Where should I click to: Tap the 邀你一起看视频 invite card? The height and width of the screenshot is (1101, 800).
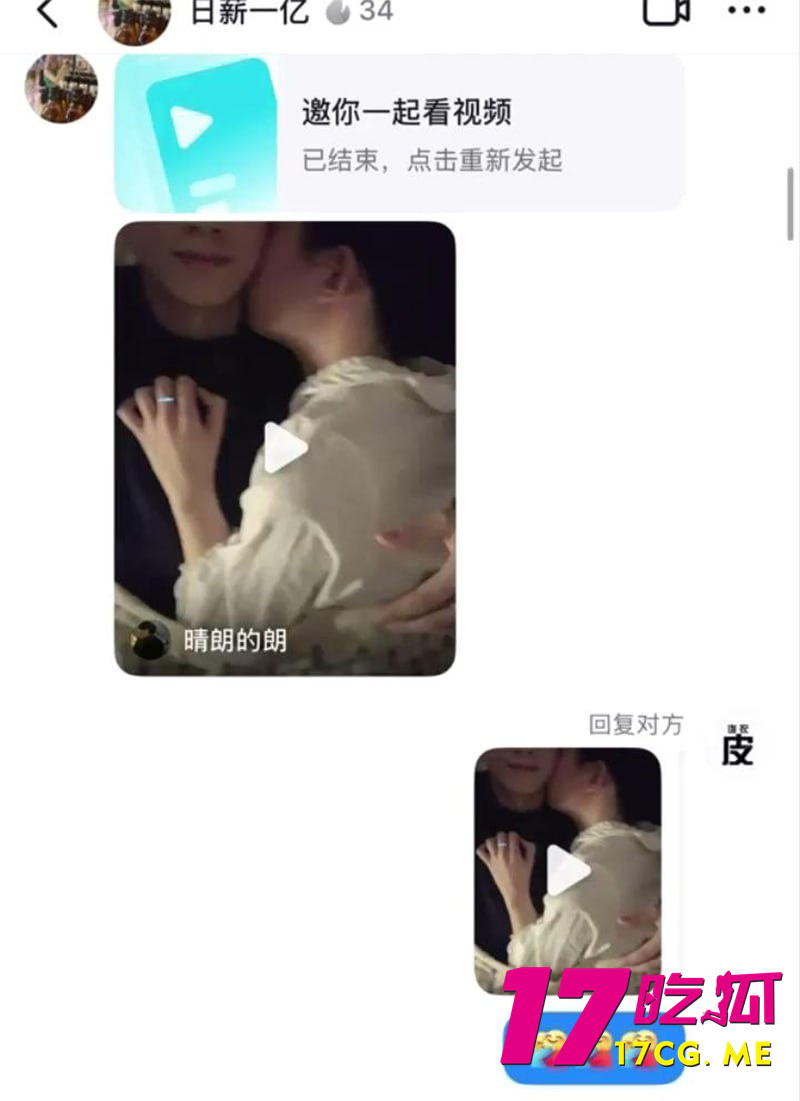coord(400,134)
